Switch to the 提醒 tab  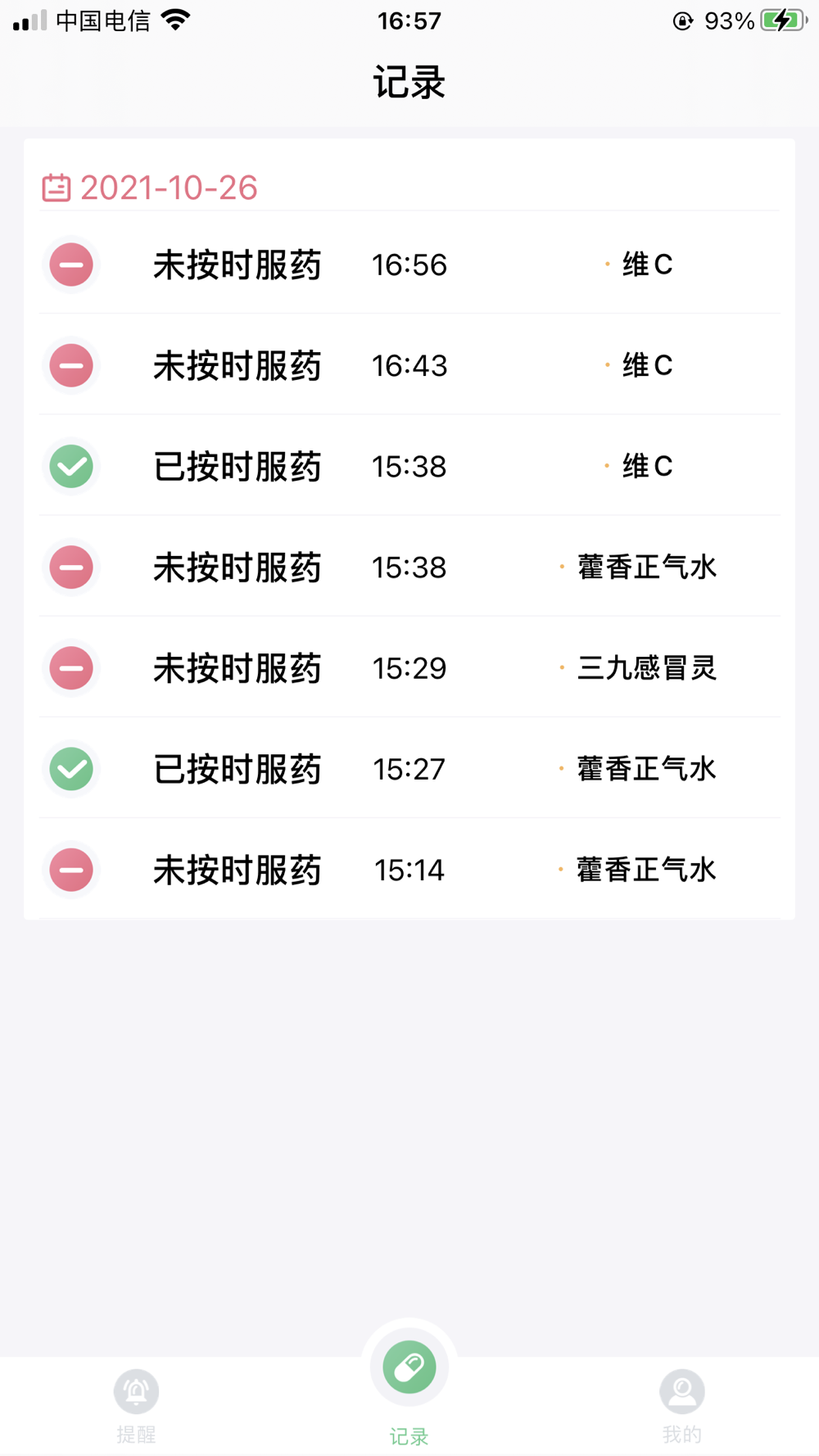[136, 1404]
